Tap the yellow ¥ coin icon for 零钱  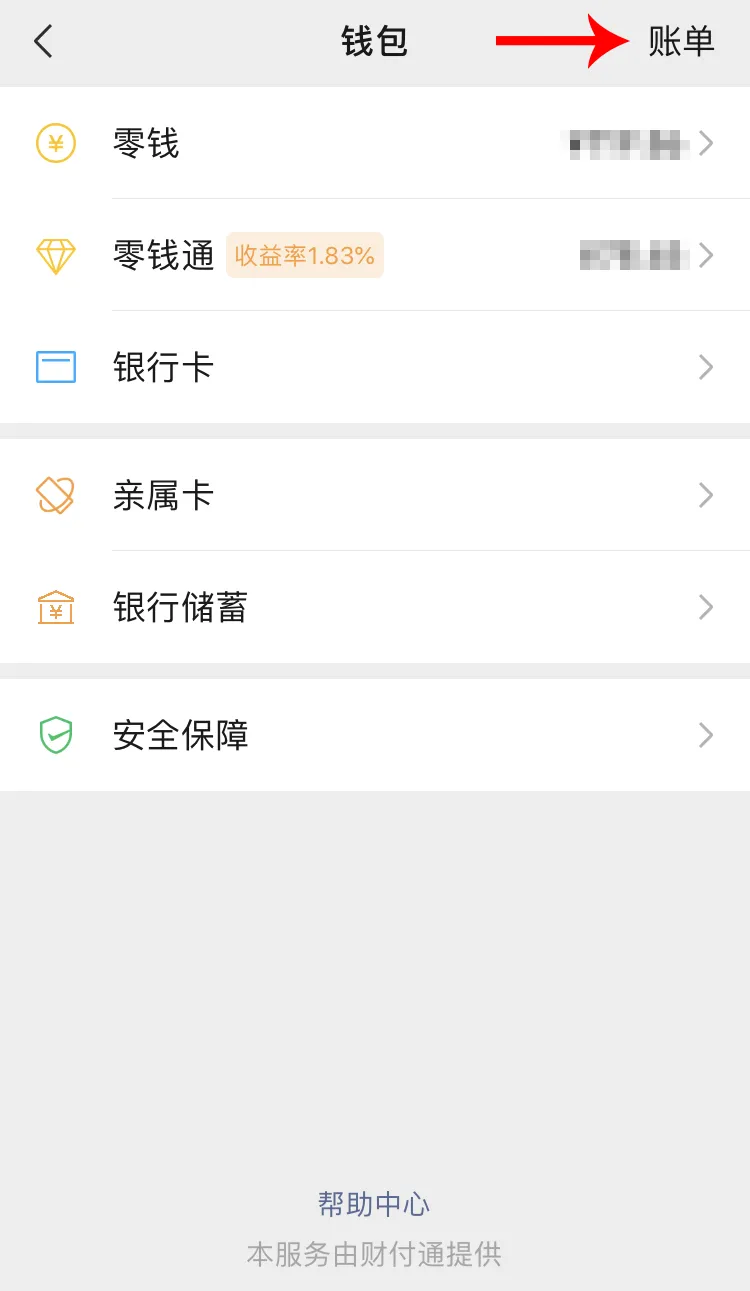coord(57,143)
